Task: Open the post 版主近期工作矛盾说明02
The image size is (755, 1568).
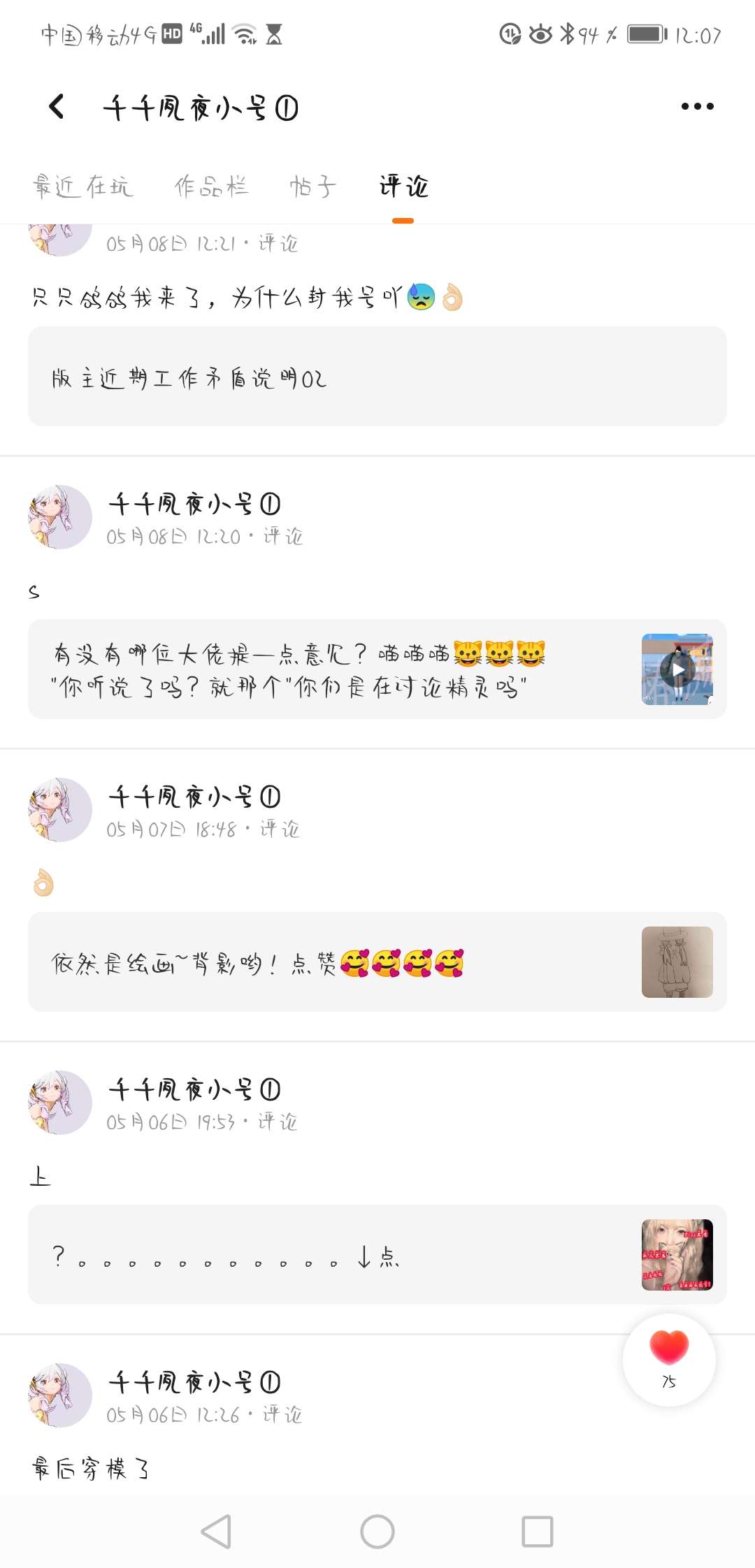Action: point(377,377)
